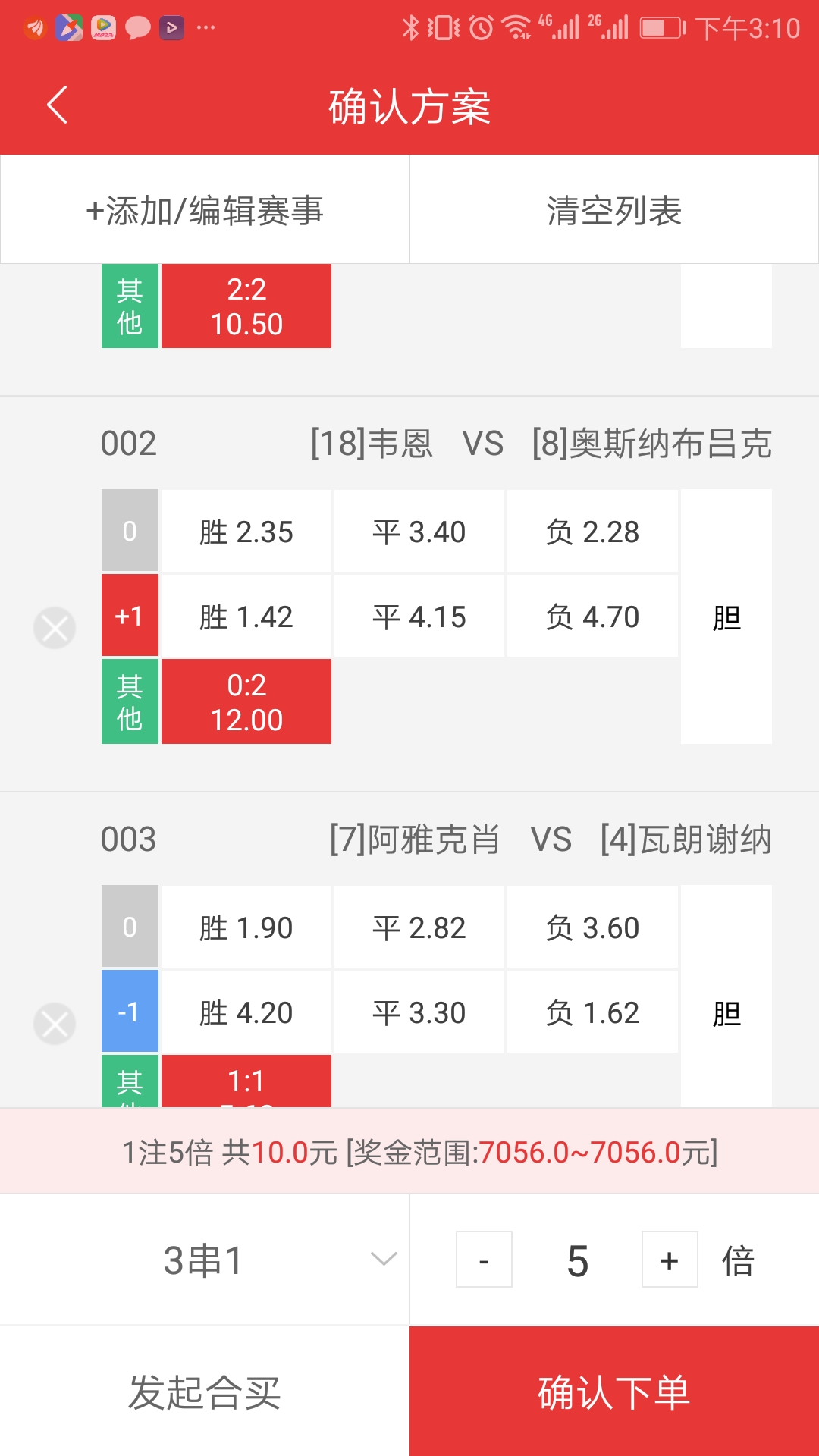
Task: Navigate back using the top-left arrow
Action: tap(55, 106)
